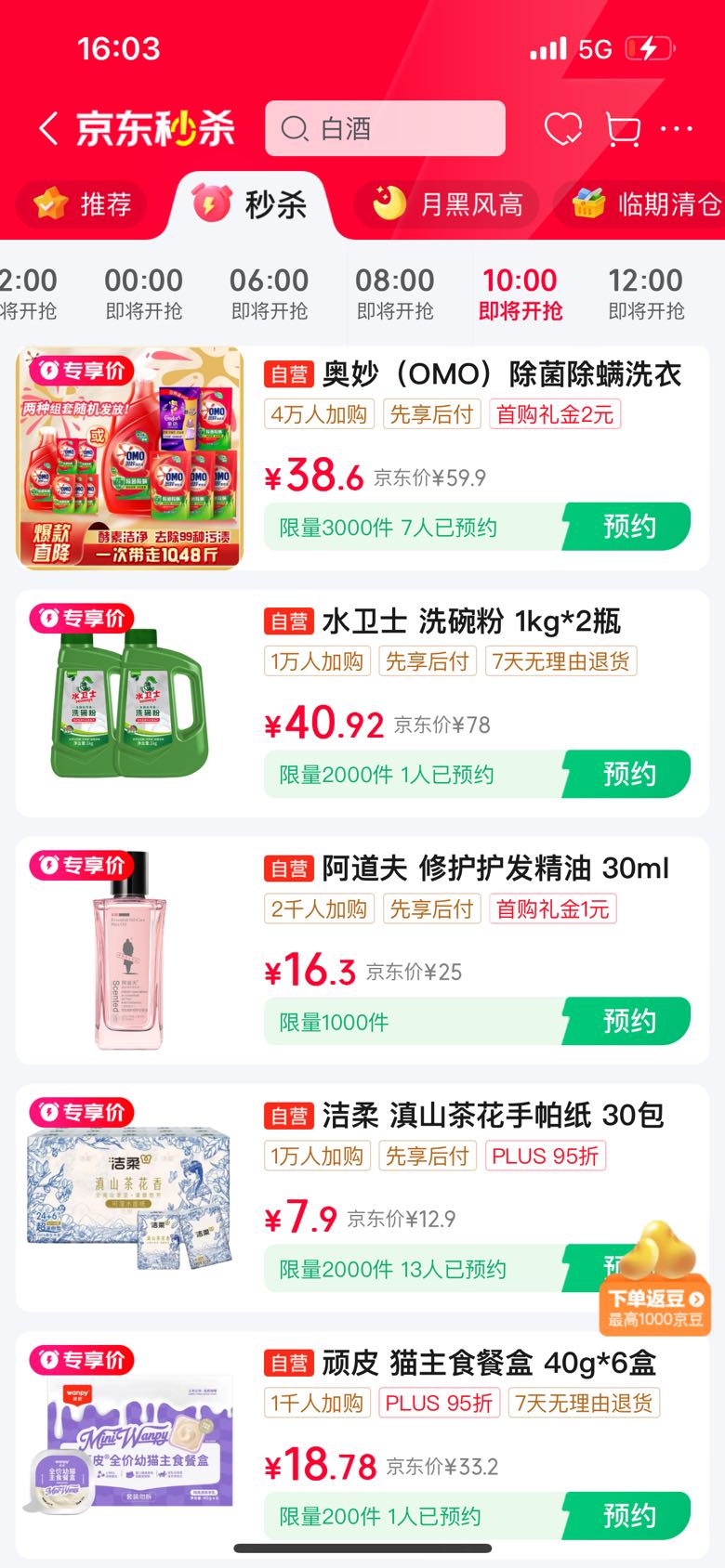Image resolution: width=725 pixels, height=1568 pixels.
Task: Open the shopping cart
Action: point(622,129)
